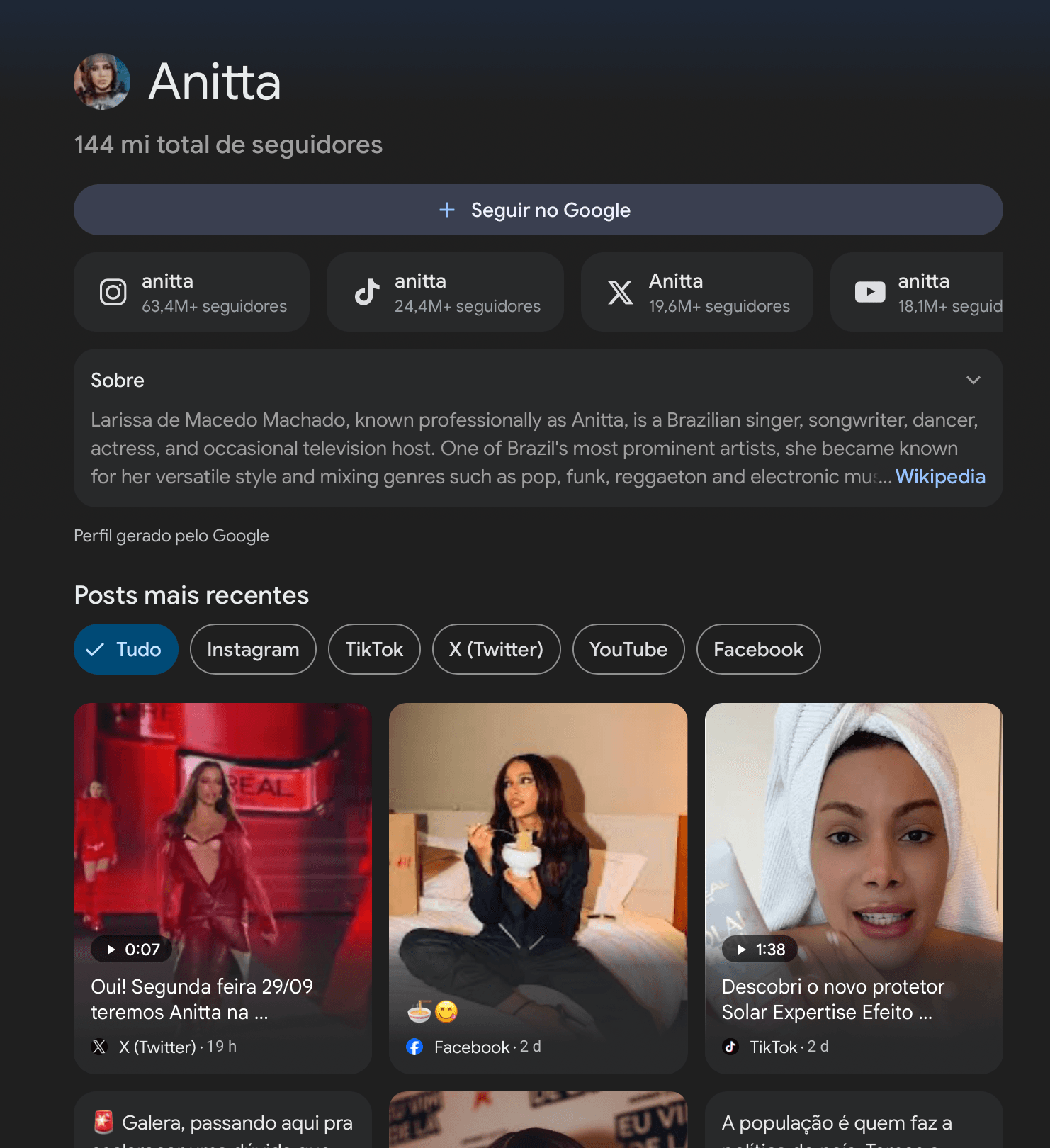Open Anitta's TikTok profile card
This screenshot has width=1050, height=1148.
(445, 292)
